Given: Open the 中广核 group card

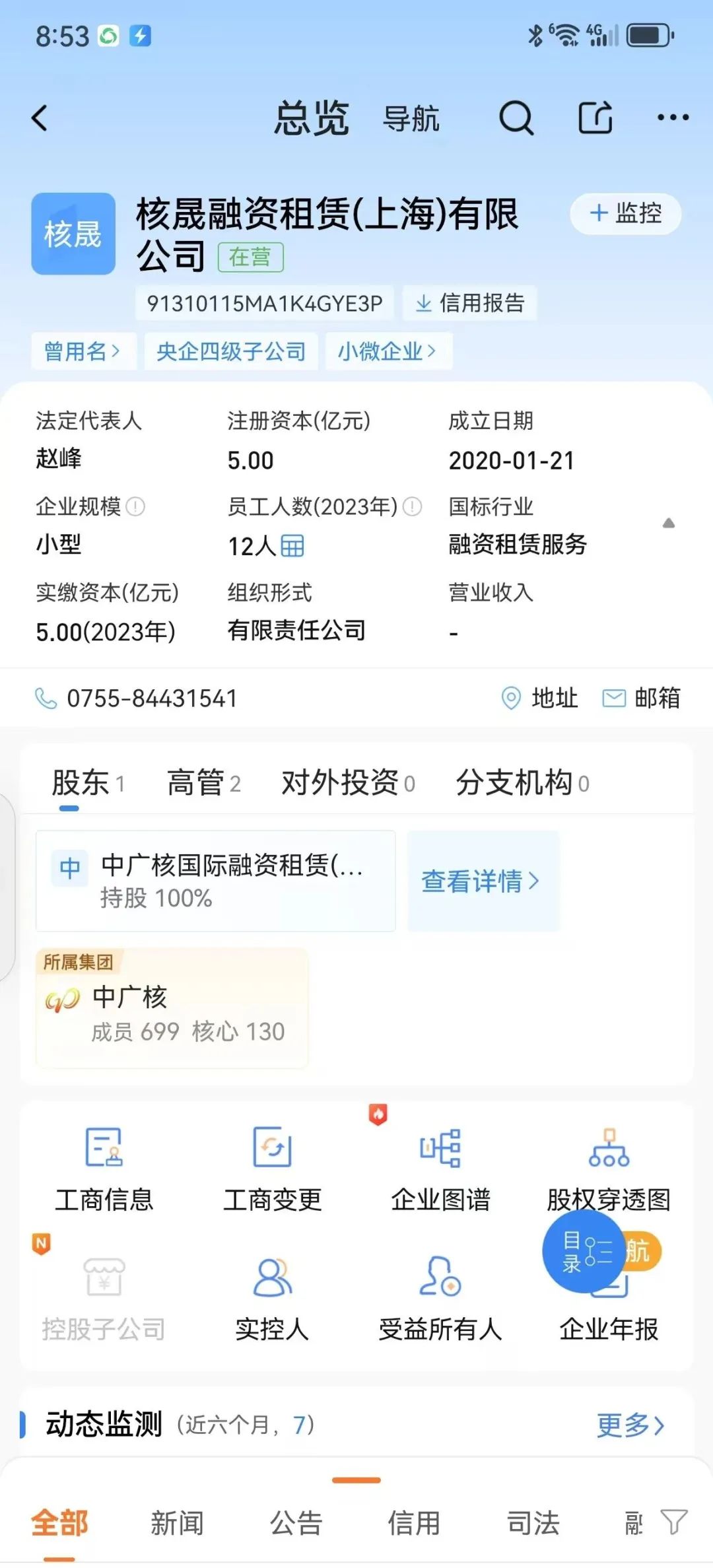Looking at the screenshot, I should click(172, 1008).
